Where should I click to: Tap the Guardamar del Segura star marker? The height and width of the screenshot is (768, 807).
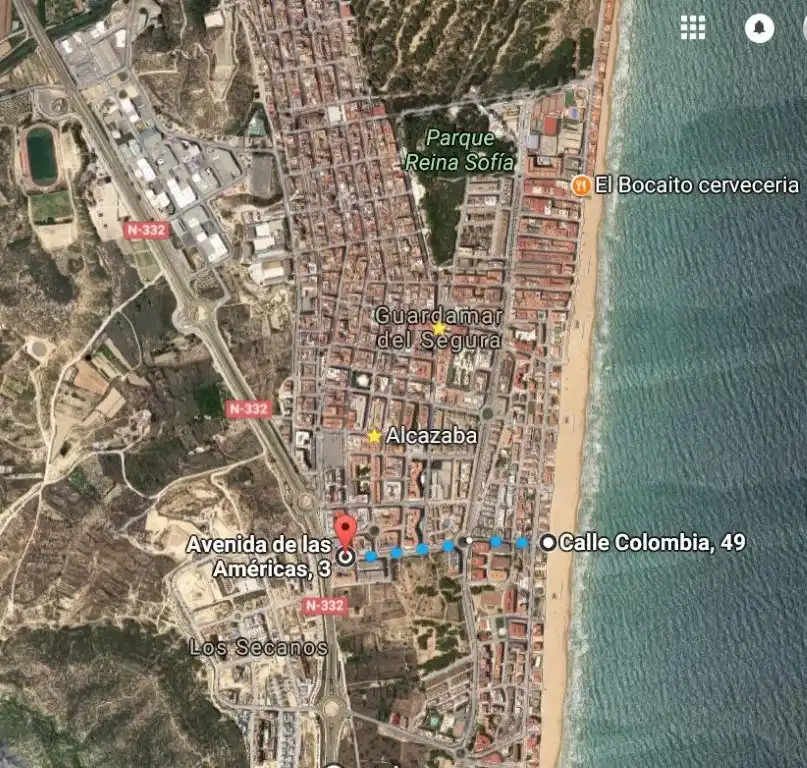438,328
